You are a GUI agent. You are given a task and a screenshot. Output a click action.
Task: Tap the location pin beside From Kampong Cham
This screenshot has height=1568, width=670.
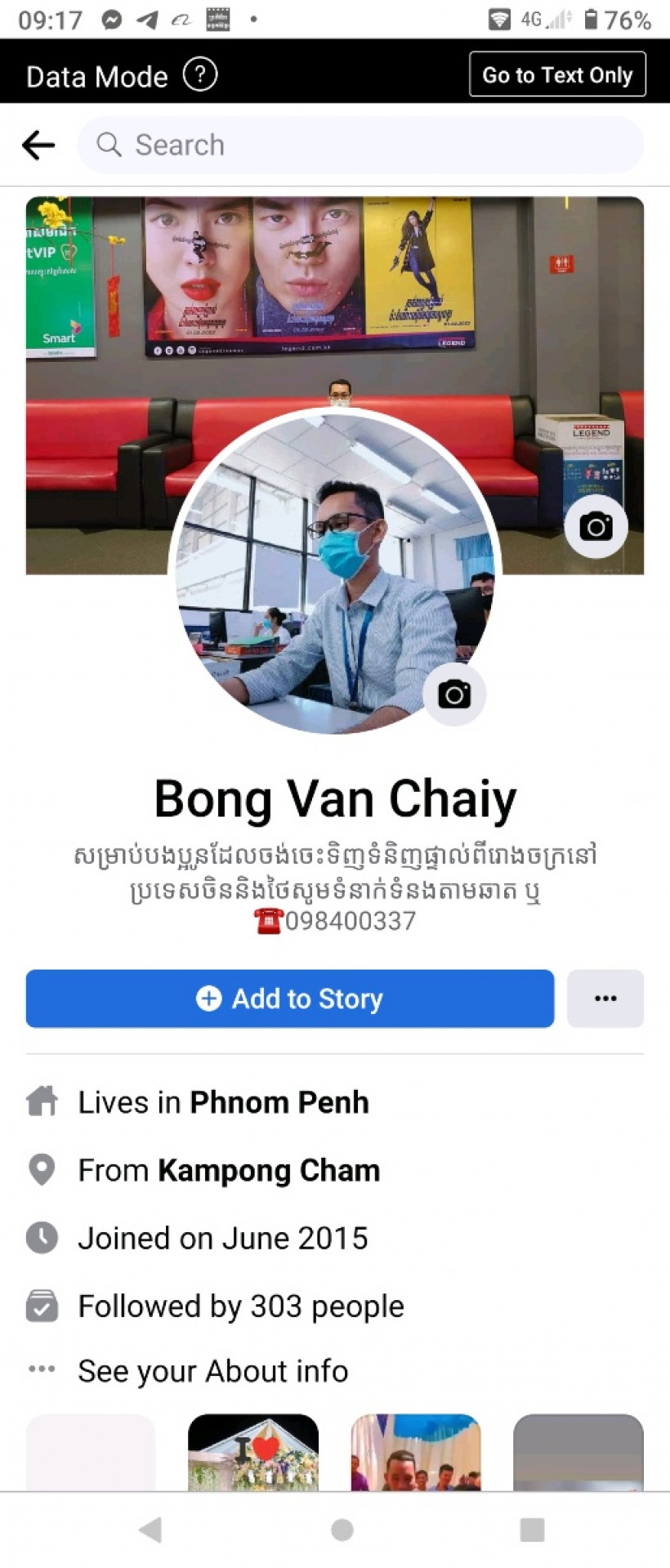click(x=42, y=1169)
